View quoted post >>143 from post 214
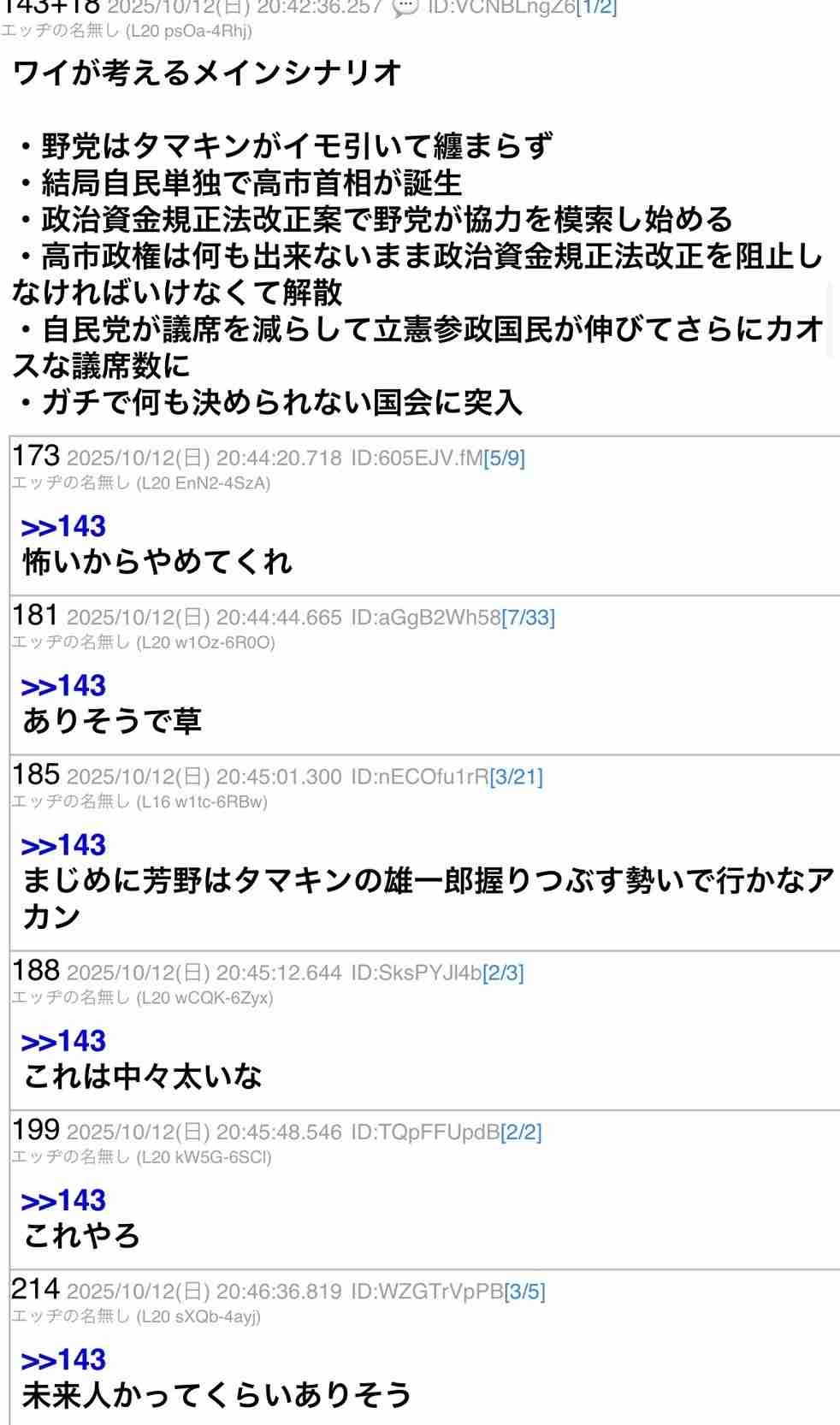The image size is (840, 1425). [x=63, y=1359]
